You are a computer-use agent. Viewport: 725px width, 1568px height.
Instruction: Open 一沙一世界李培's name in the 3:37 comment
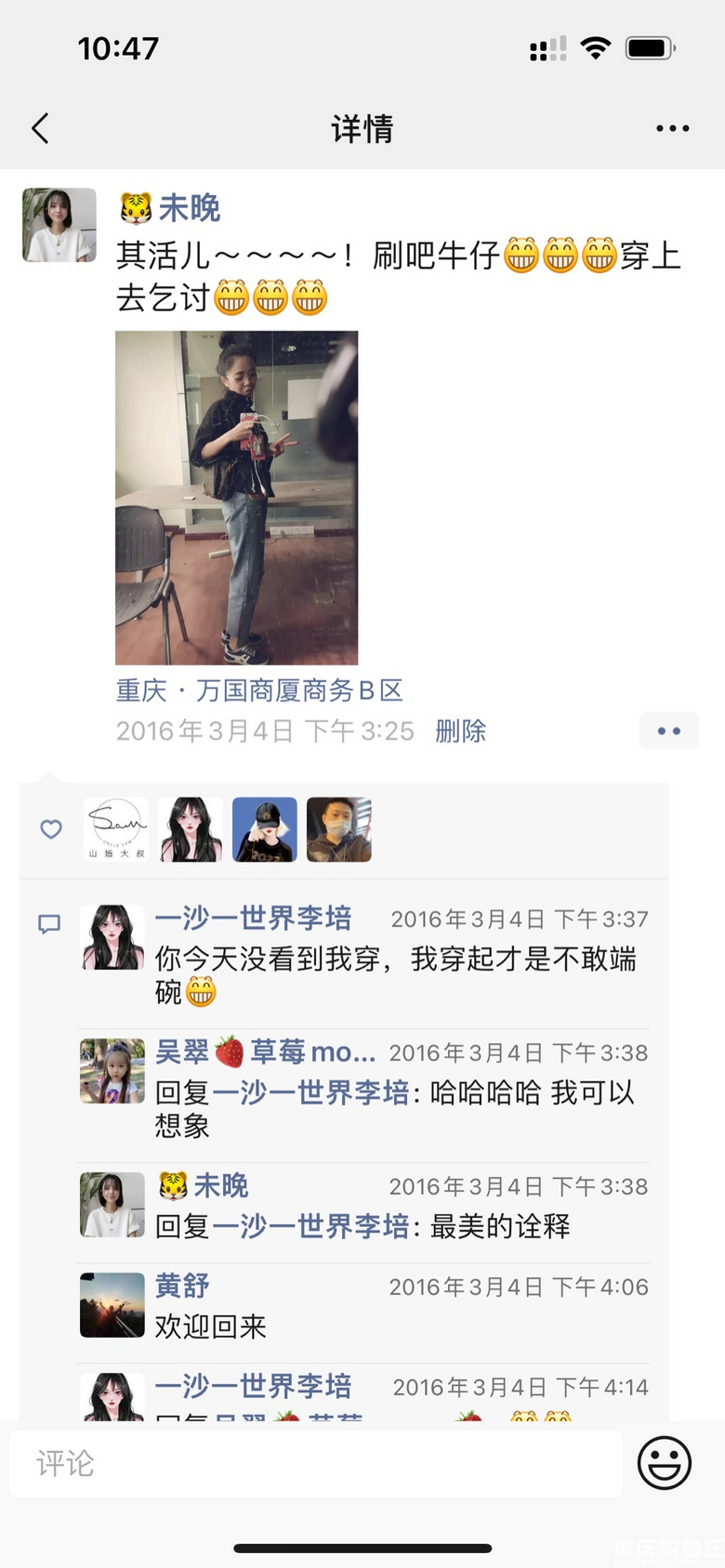click(x=253, y=918)
